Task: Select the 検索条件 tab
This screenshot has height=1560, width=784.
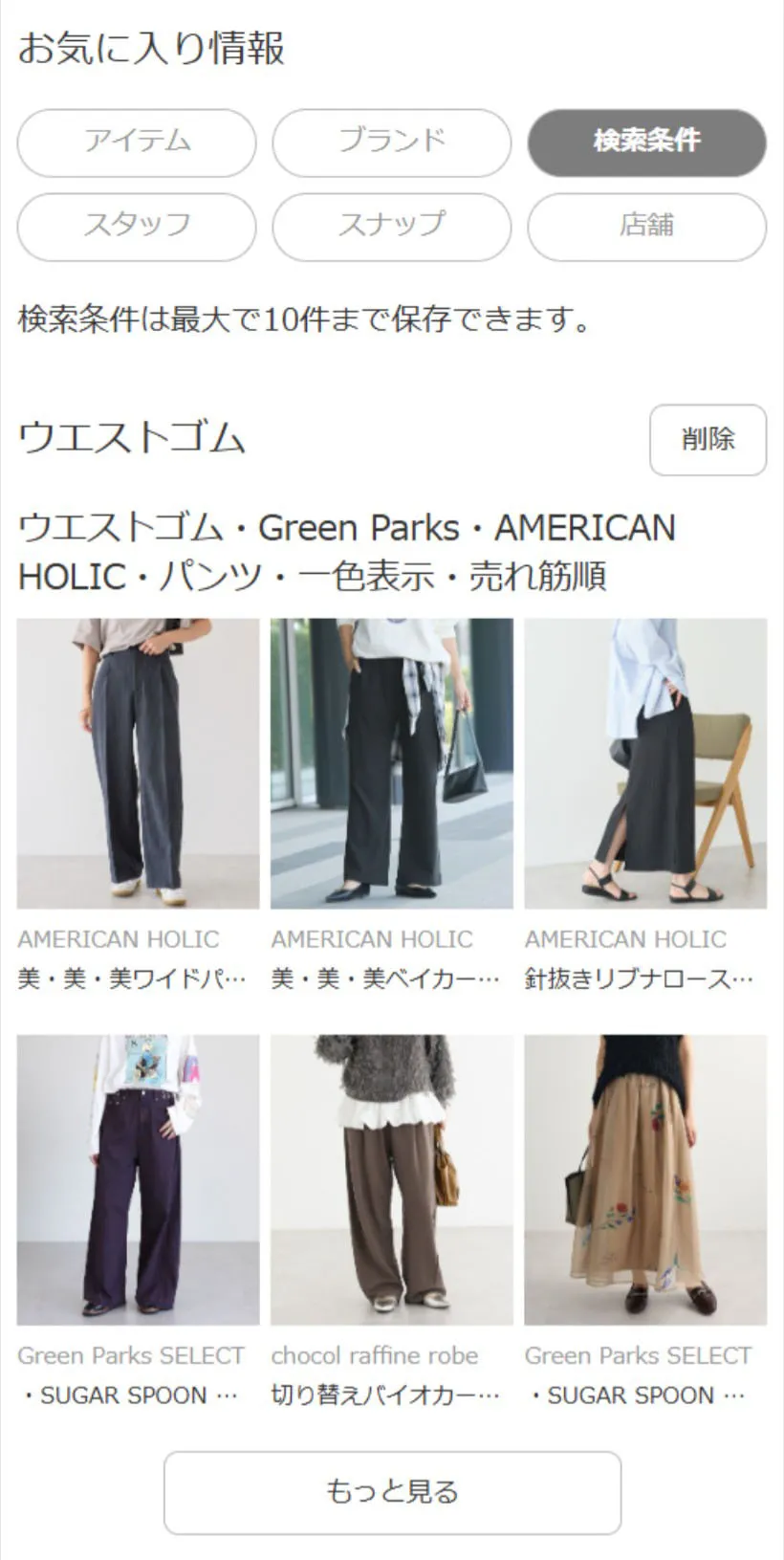Action: point(646,143)
